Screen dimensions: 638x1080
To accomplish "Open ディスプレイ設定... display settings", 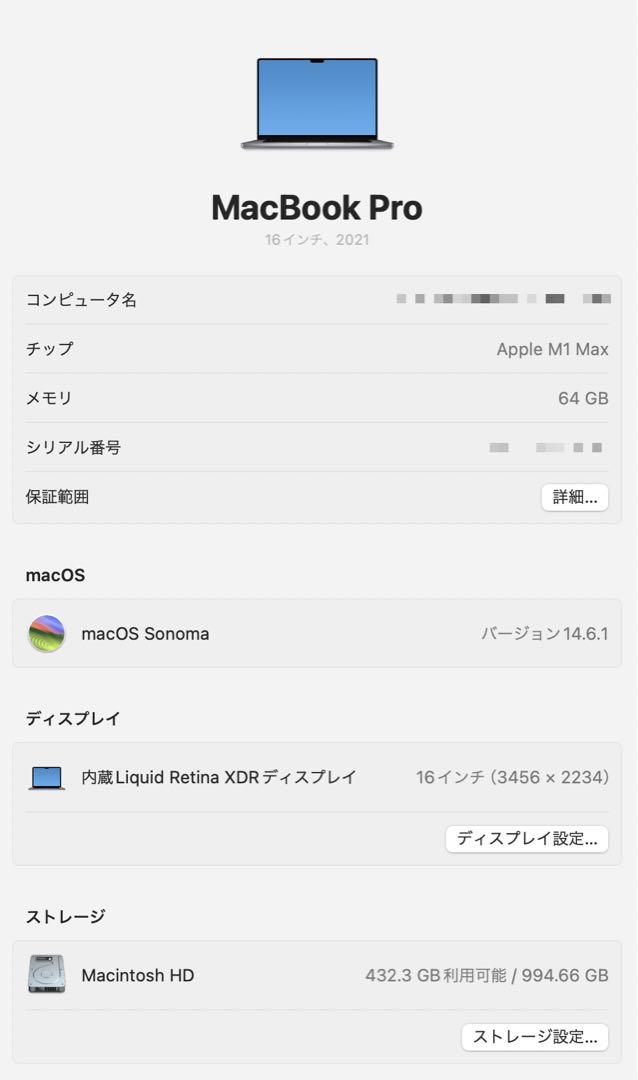I will click(527, 839).
